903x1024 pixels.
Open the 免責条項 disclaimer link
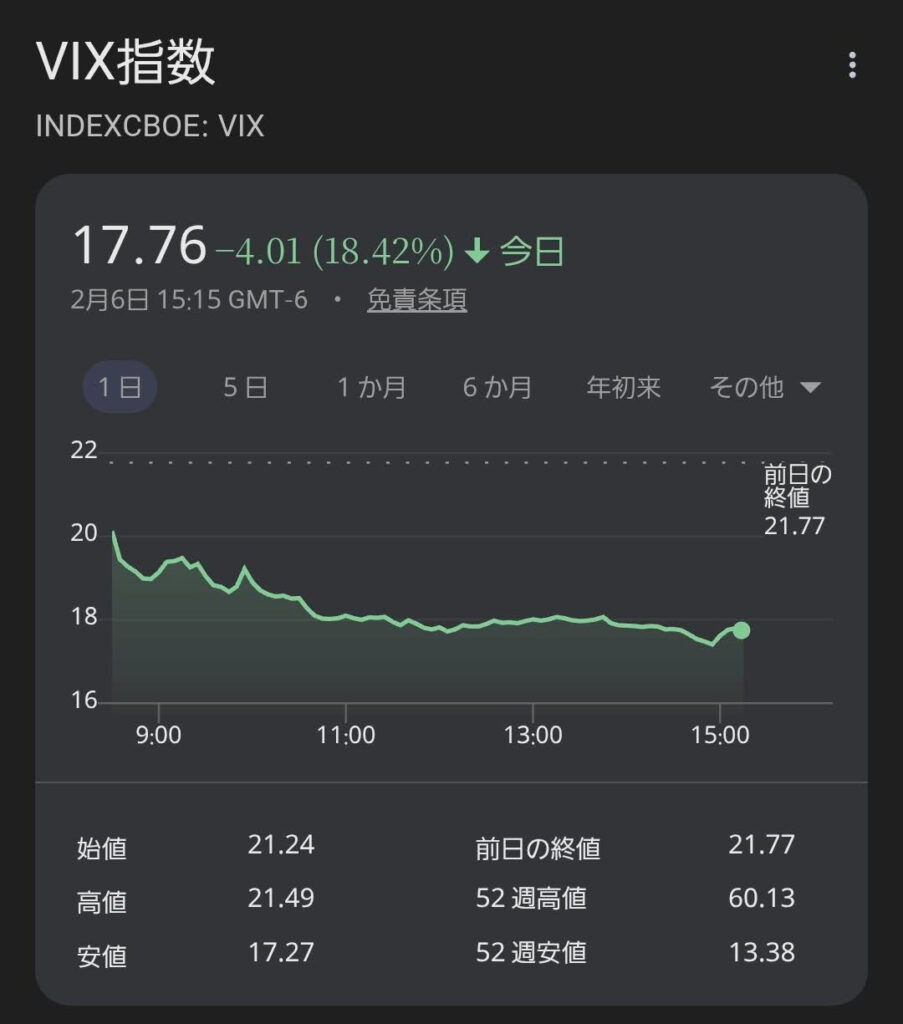(417, 300)
